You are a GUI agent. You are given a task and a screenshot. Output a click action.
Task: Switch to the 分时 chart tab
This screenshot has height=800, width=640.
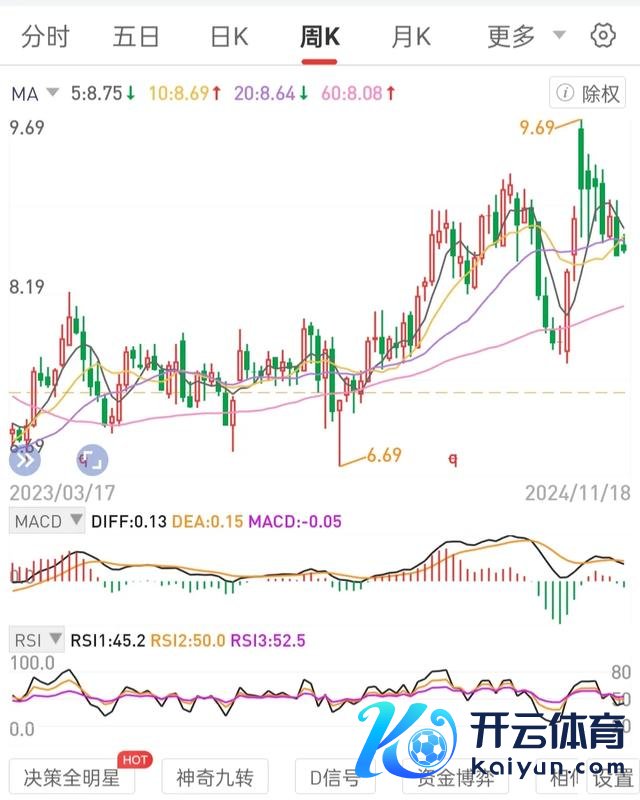[45, 37]
